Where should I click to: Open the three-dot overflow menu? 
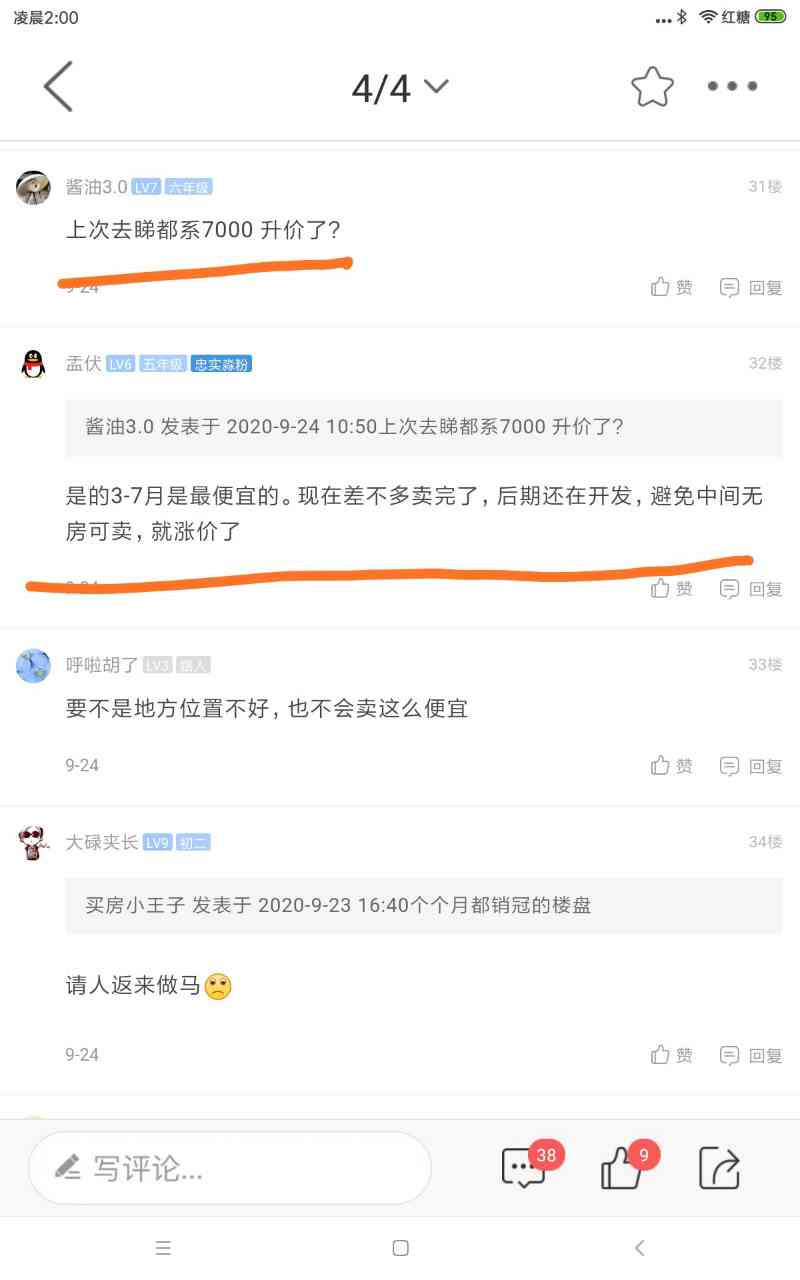pos(732,87)
